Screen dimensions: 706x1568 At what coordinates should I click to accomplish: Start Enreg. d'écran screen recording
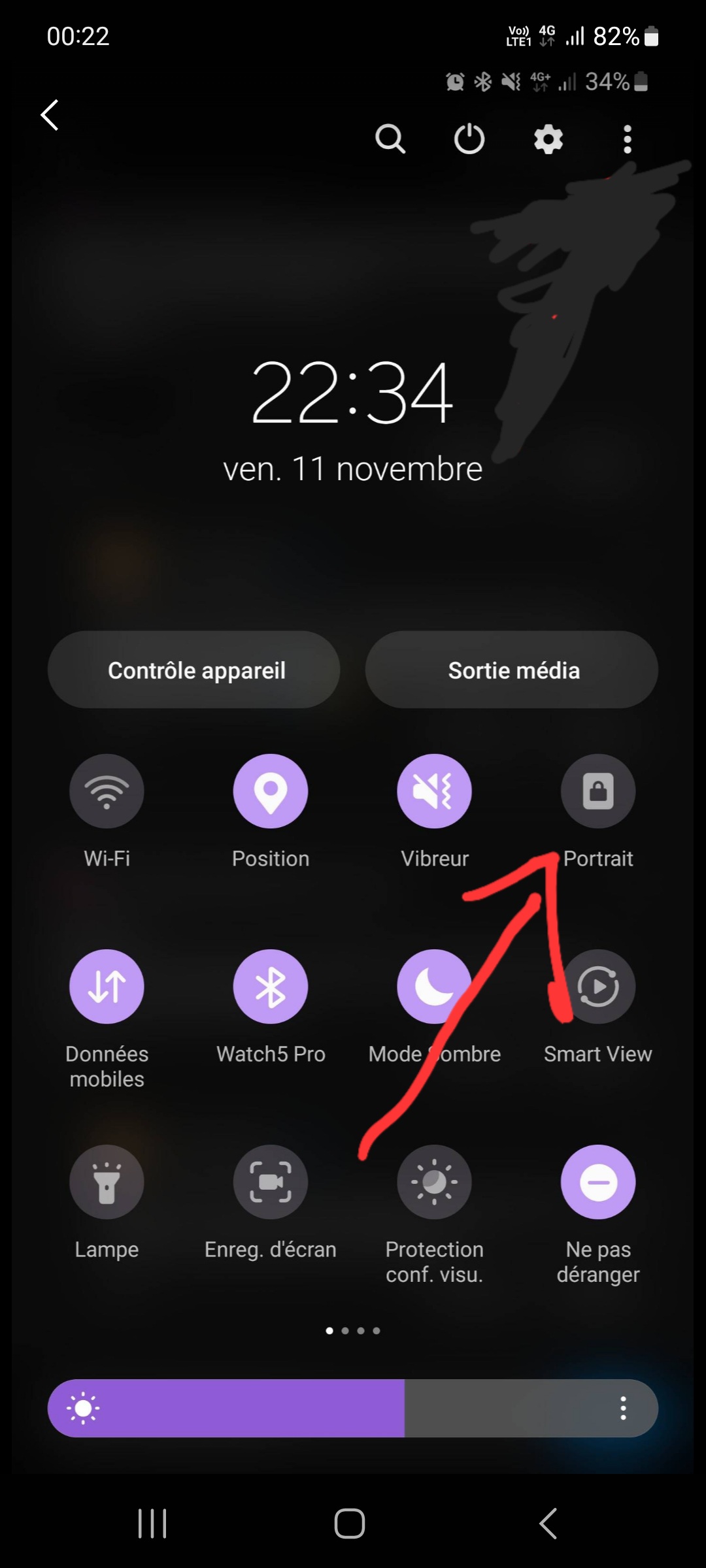point(271,1181)
